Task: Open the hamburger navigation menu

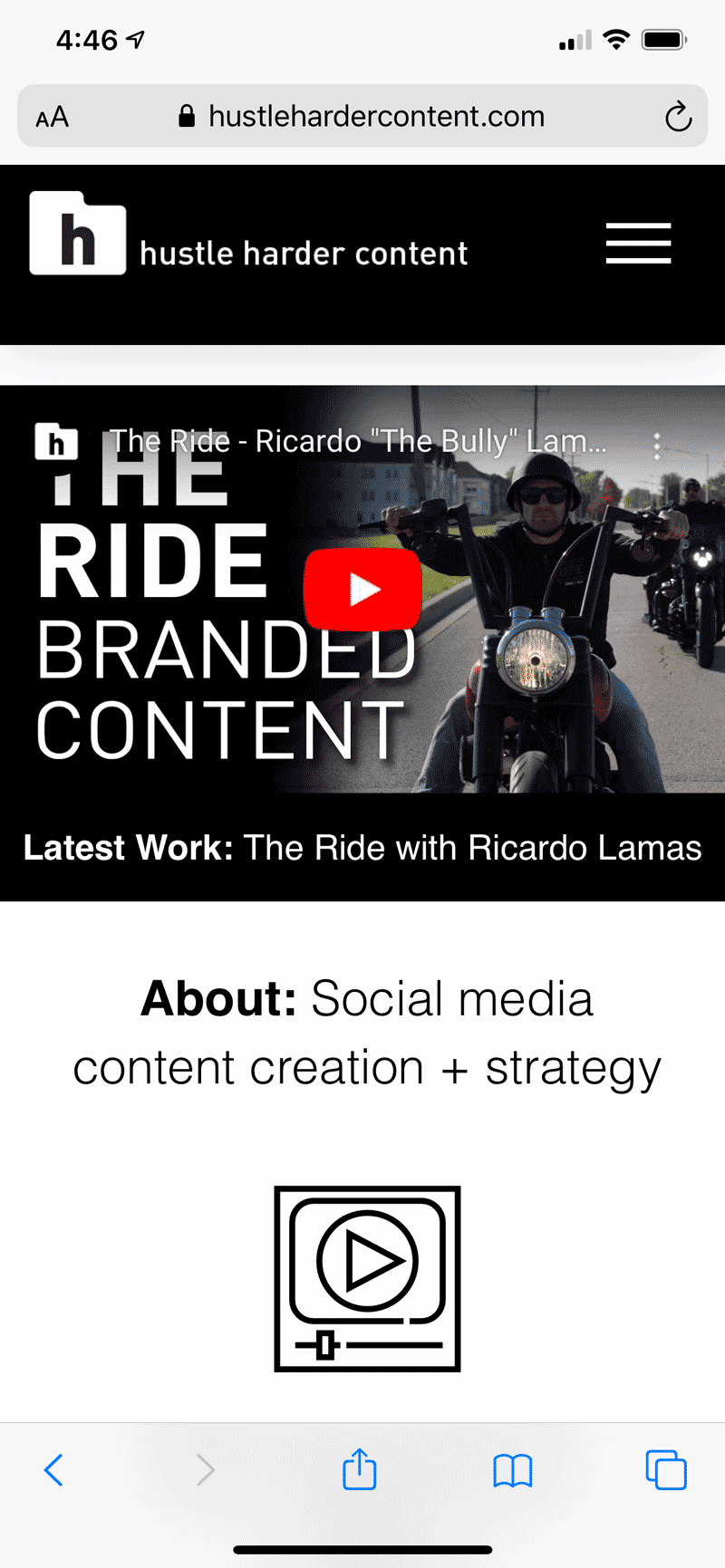Action: pos(638,243)
